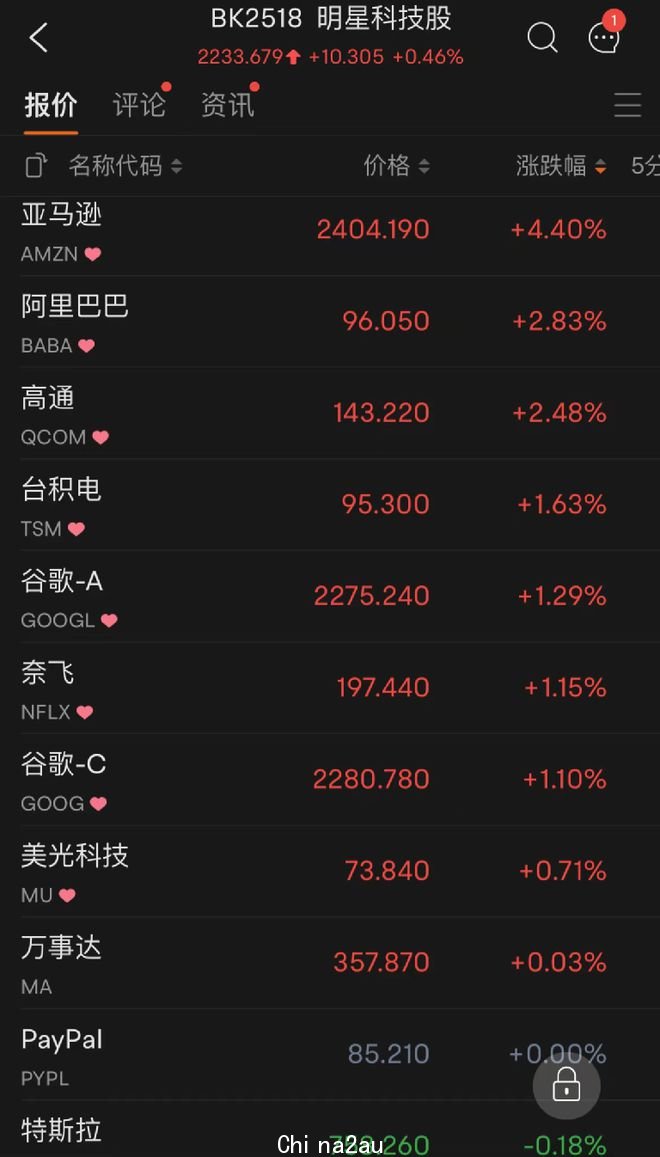This screenshot has width=660, height=1157.
Task: Open the 亚马逊 AMZN stock row
Action: [x=330, y=230]
